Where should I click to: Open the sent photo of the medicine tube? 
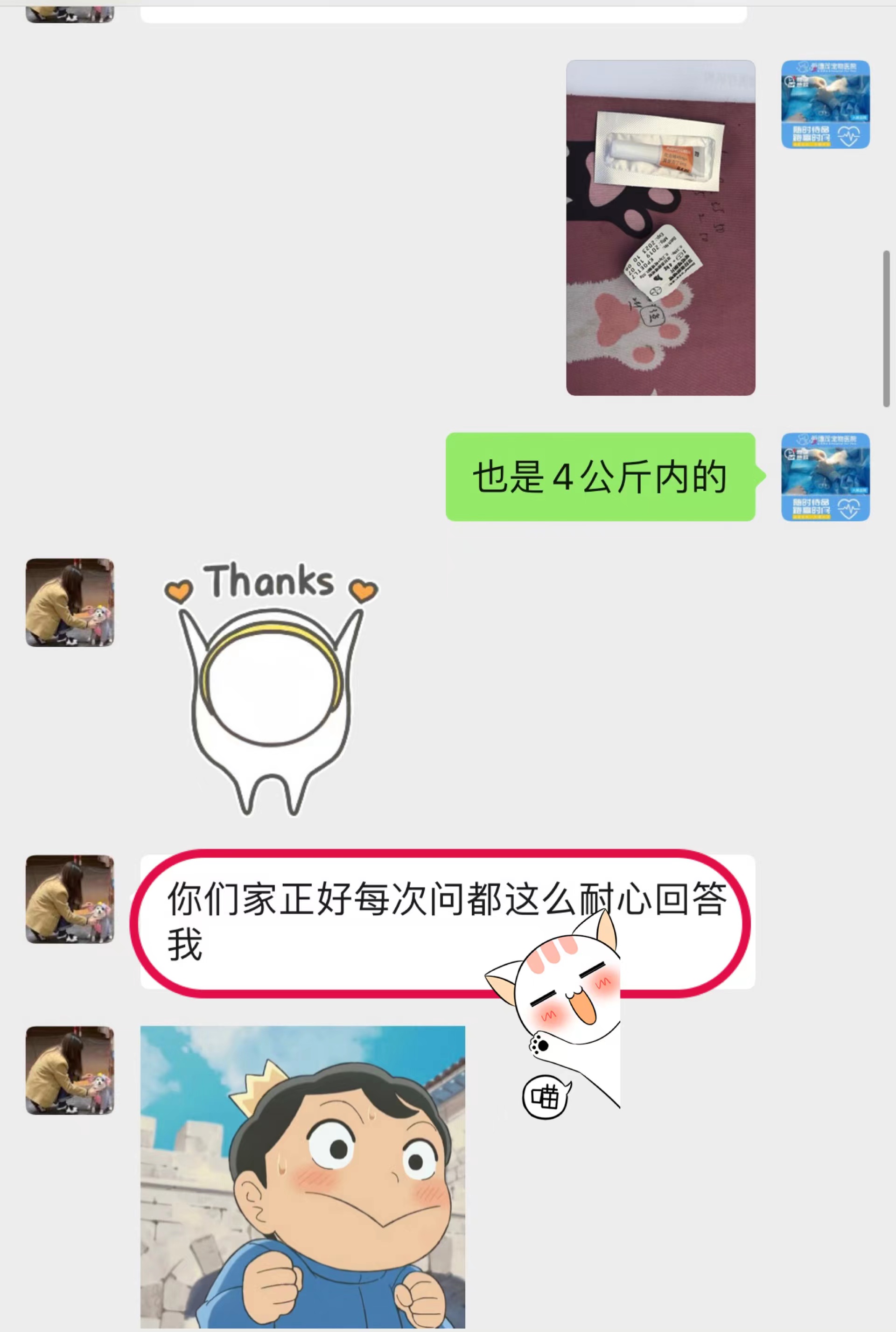pos(660,227)
